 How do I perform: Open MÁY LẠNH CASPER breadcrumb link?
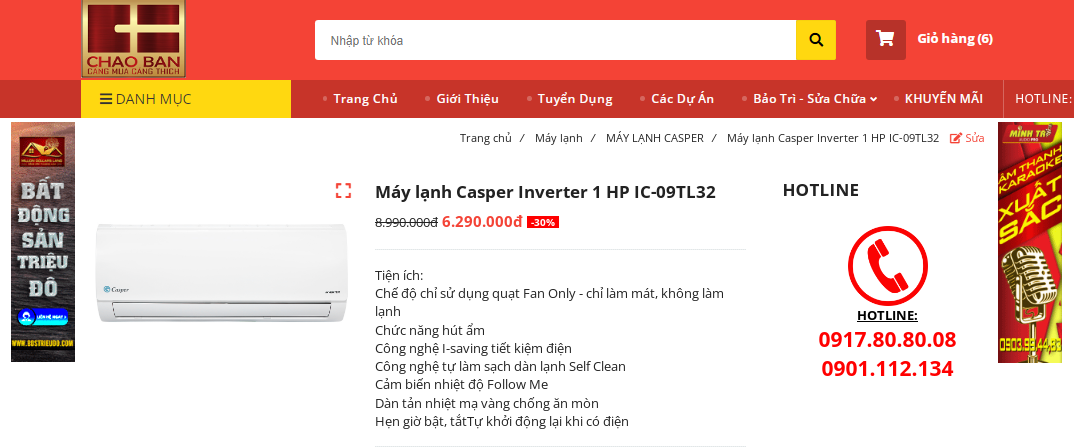click(654, 138)
